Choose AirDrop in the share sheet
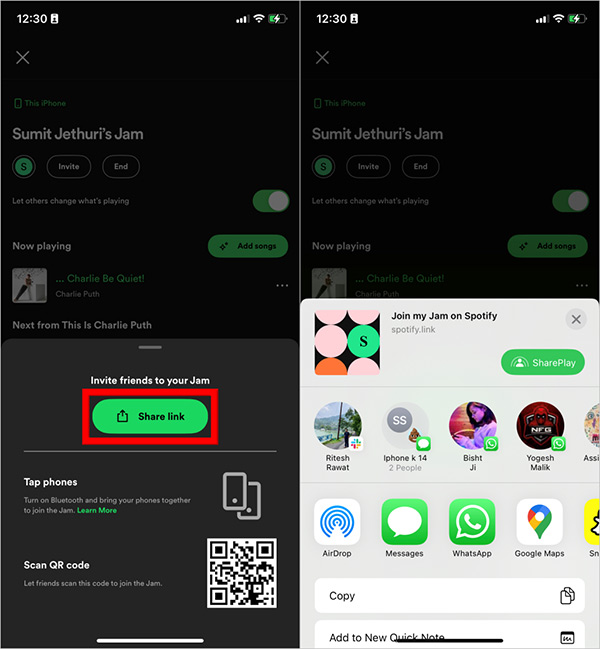This screenshot has width=600, height=649. pos(338,522)
